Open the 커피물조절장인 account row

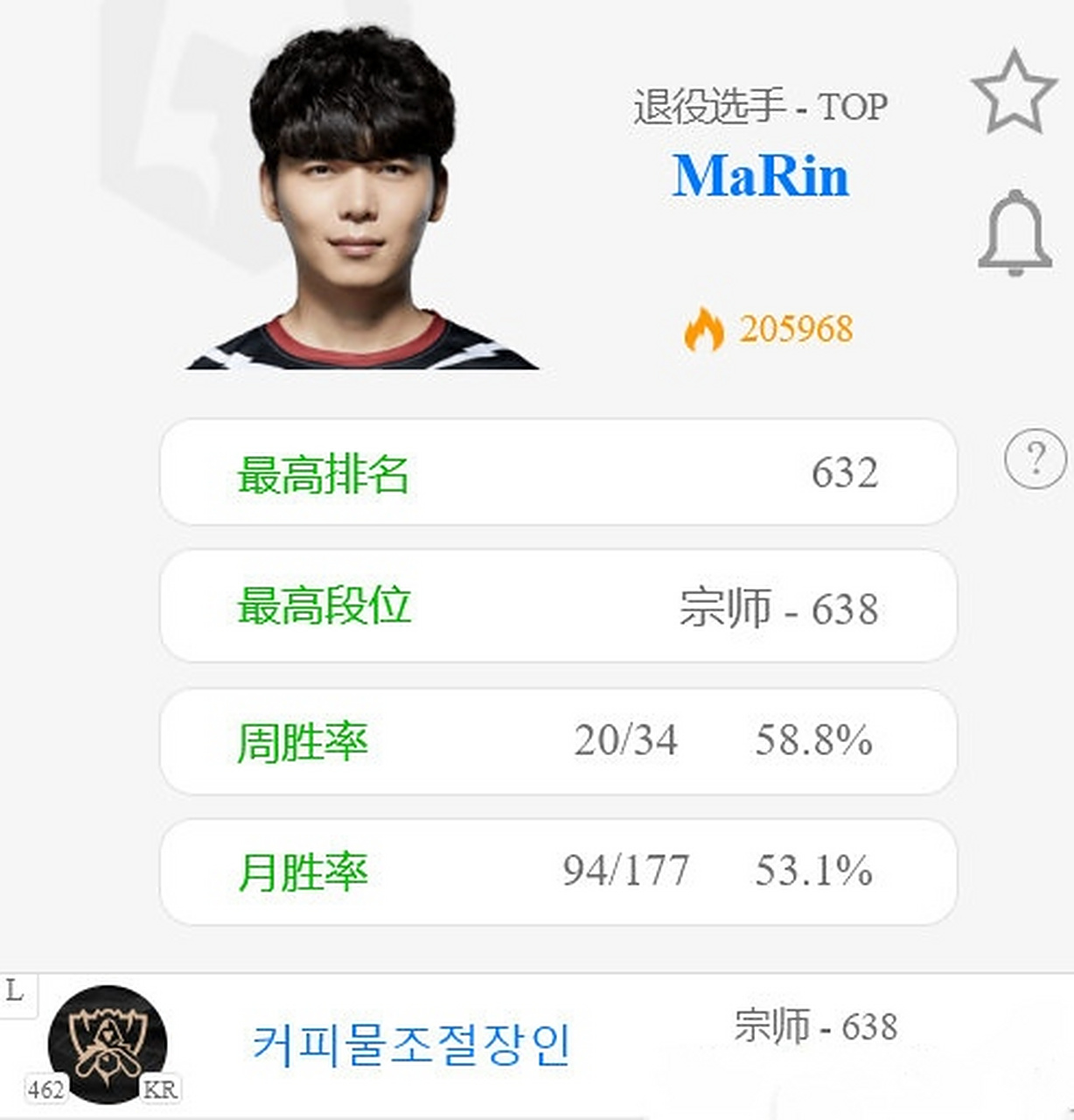coord(411,1043)
